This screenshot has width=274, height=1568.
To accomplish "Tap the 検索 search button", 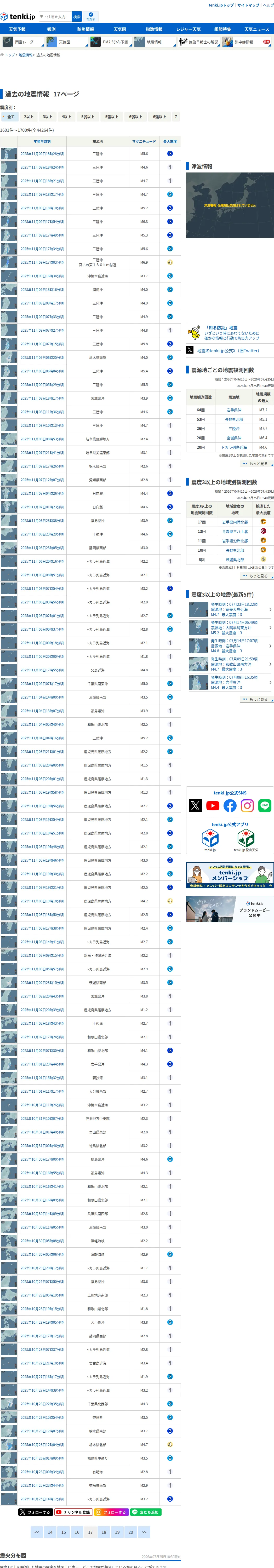I will [77, 16].
